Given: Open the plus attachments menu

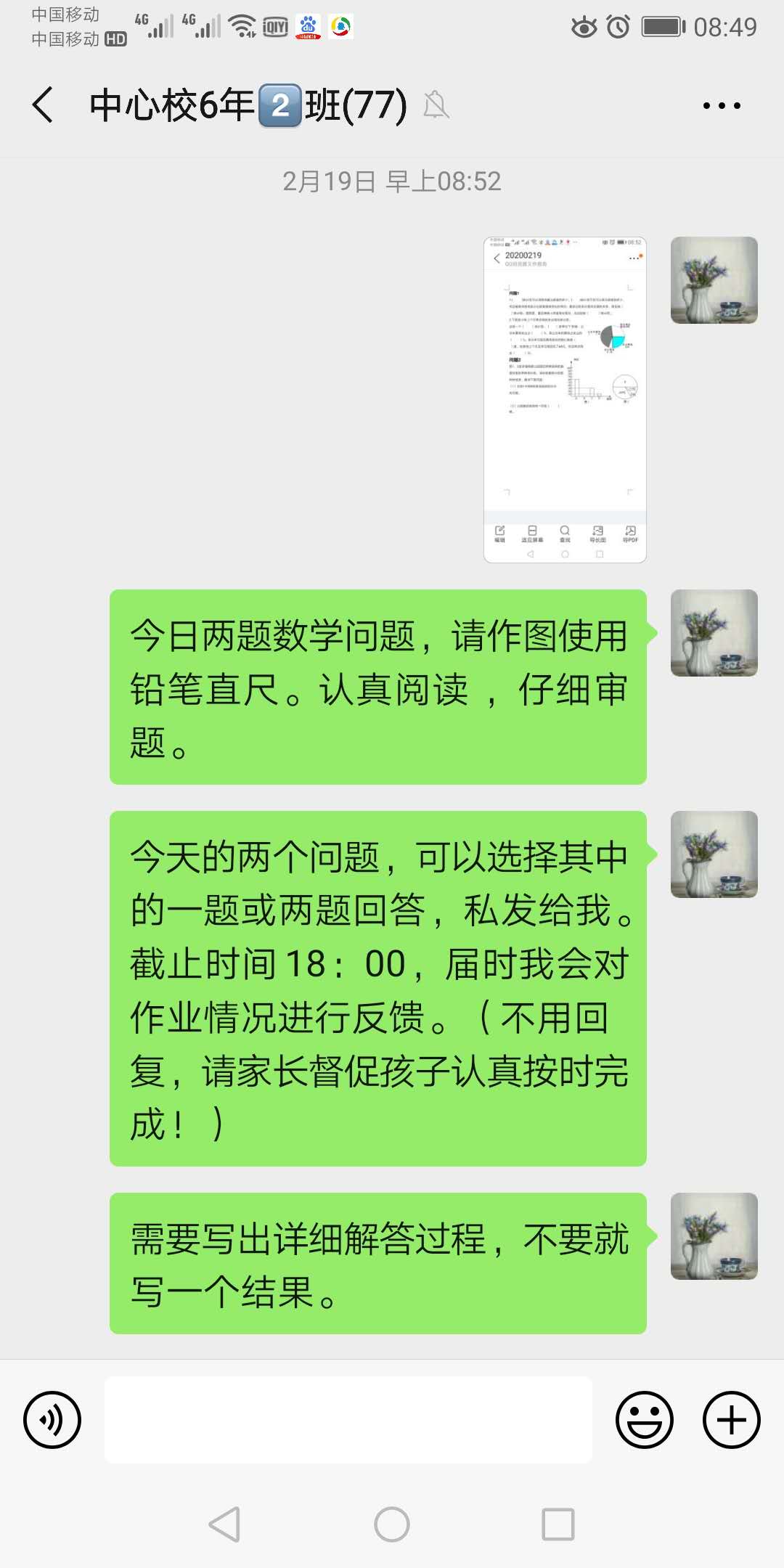Looking at the screenshot, I should click(x=731, y=1420).
